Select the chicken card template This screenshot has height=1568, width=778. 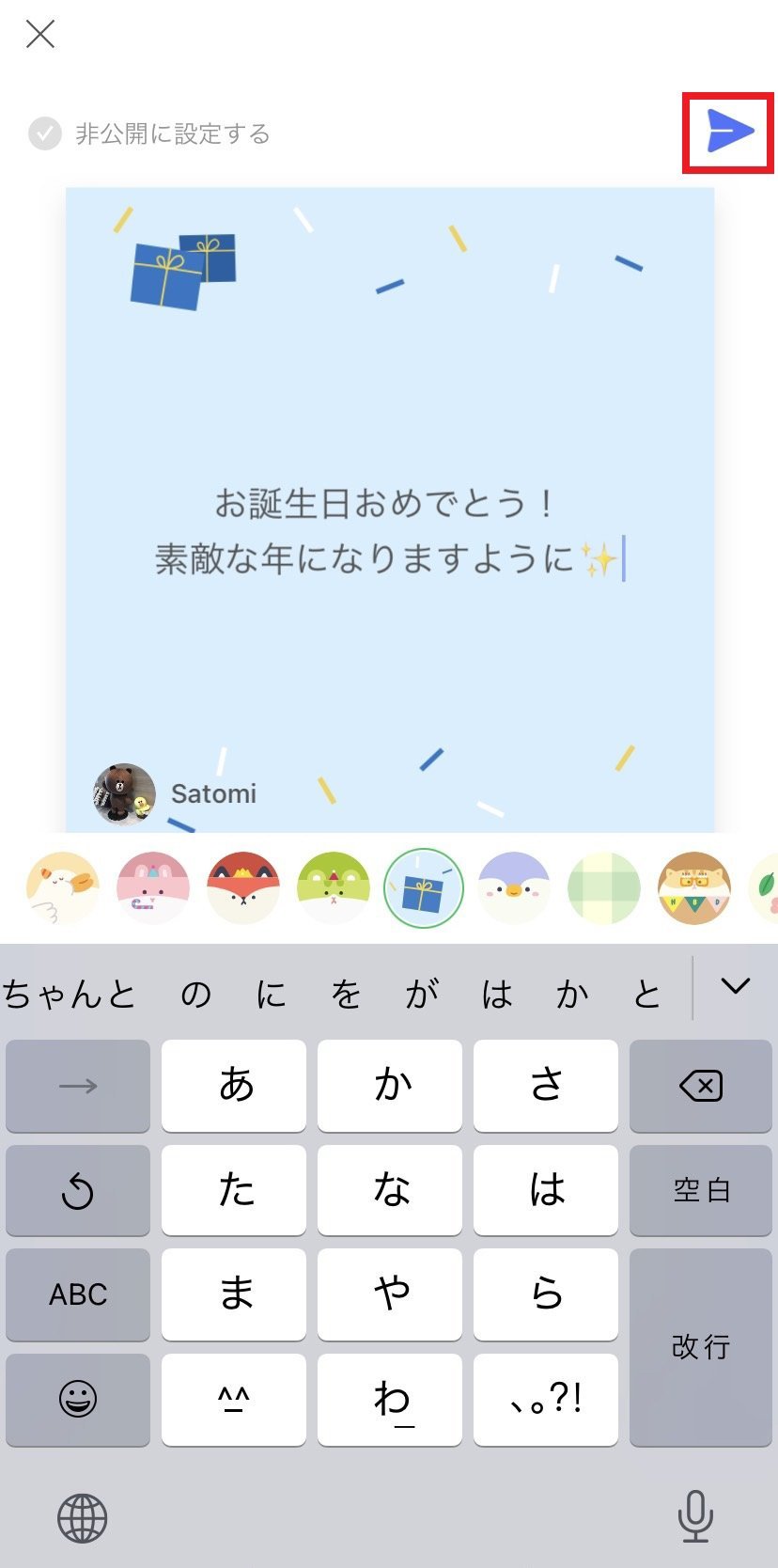[62, 887]
